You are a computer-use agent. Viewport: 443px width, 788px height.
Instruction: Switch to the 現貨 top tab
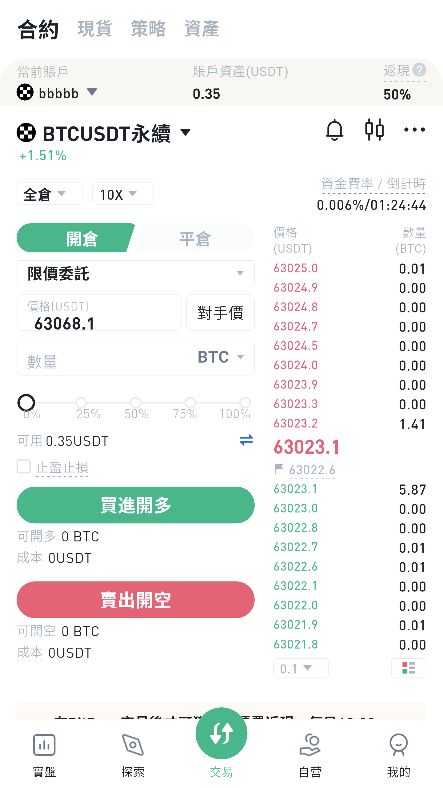pyautogui.click(x=94, y=29)
